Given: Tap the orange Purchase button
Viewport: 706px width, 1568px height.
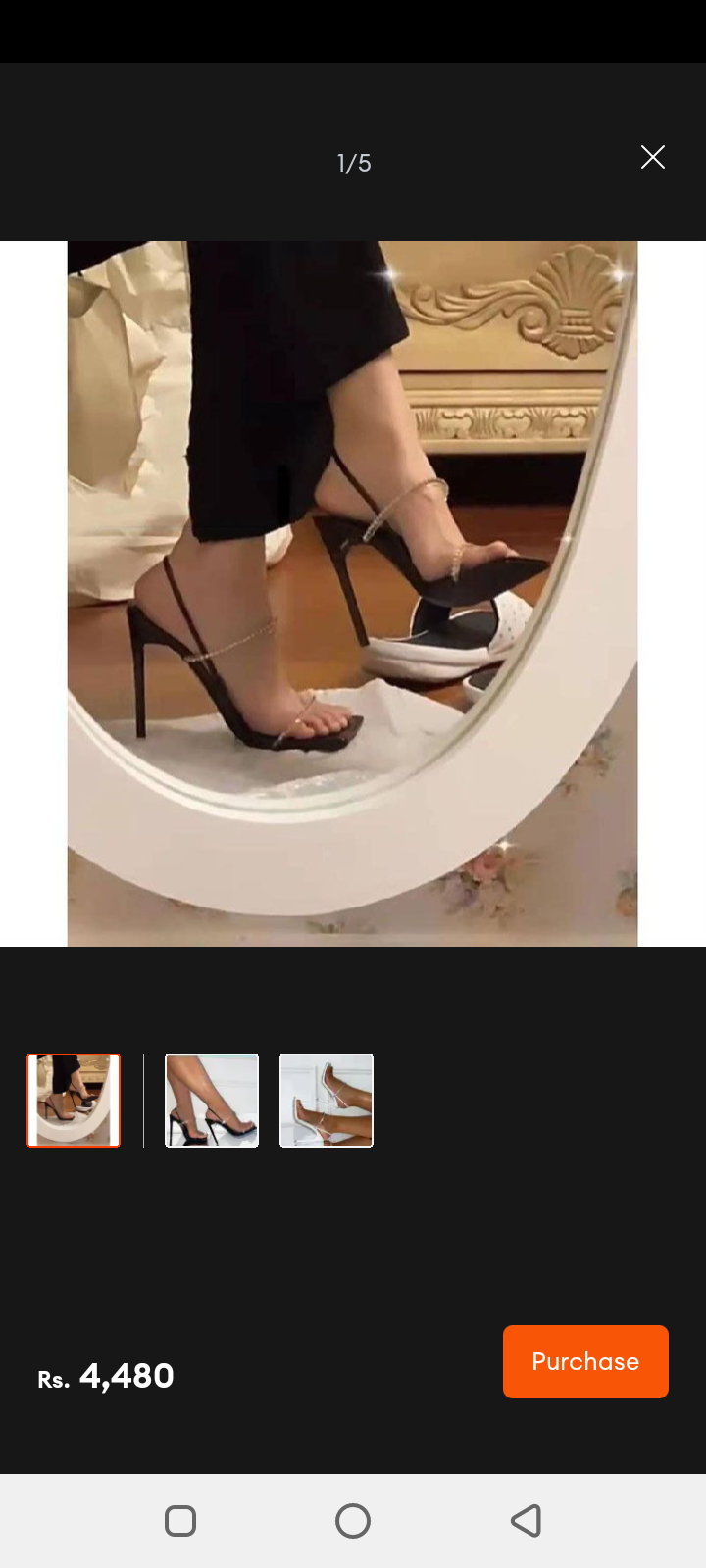Looking at the screenshot, I should pyautogui.click(x=585, y=1361).
